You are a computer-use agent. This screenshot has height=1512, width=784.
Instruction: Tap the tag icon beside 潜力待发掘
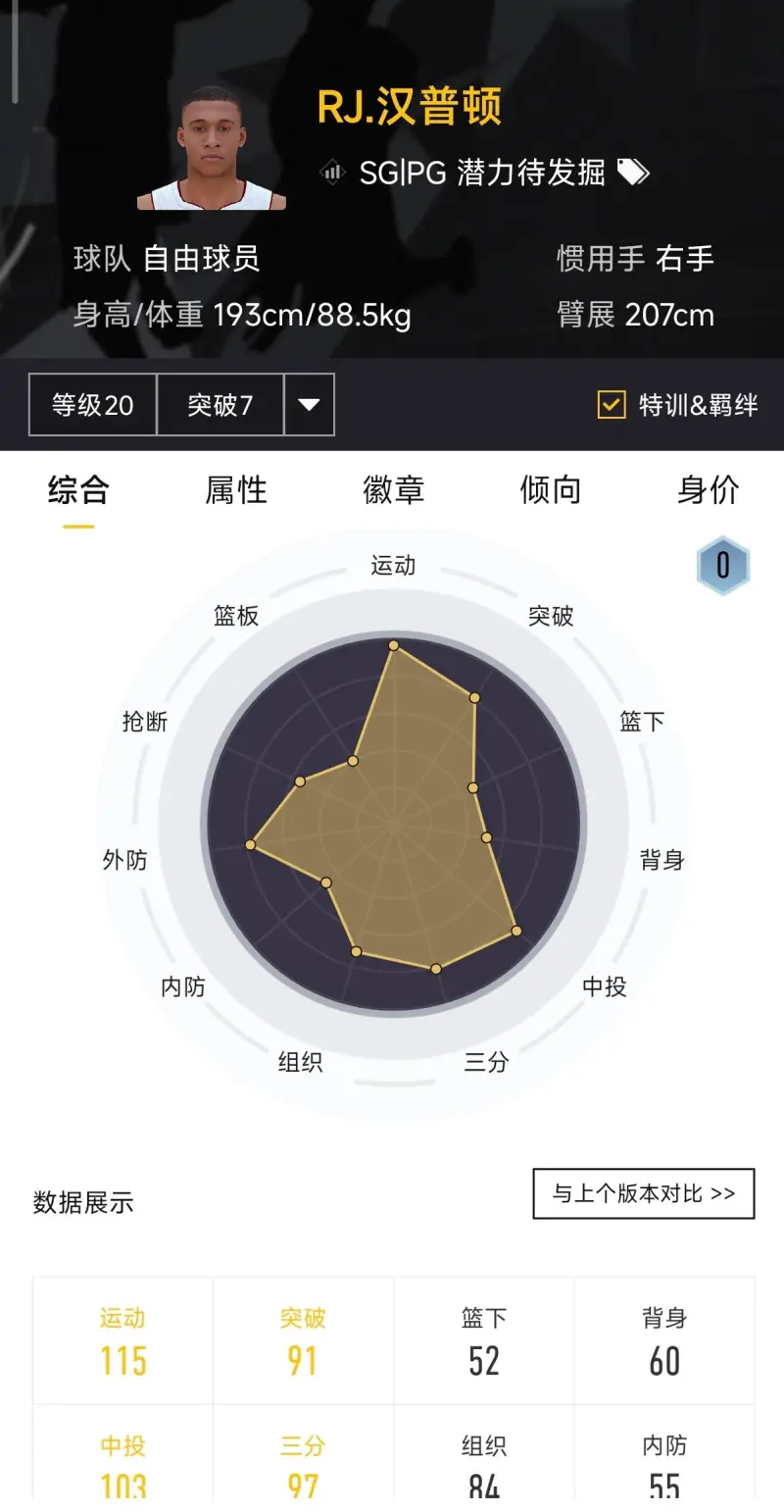point(633,174)
